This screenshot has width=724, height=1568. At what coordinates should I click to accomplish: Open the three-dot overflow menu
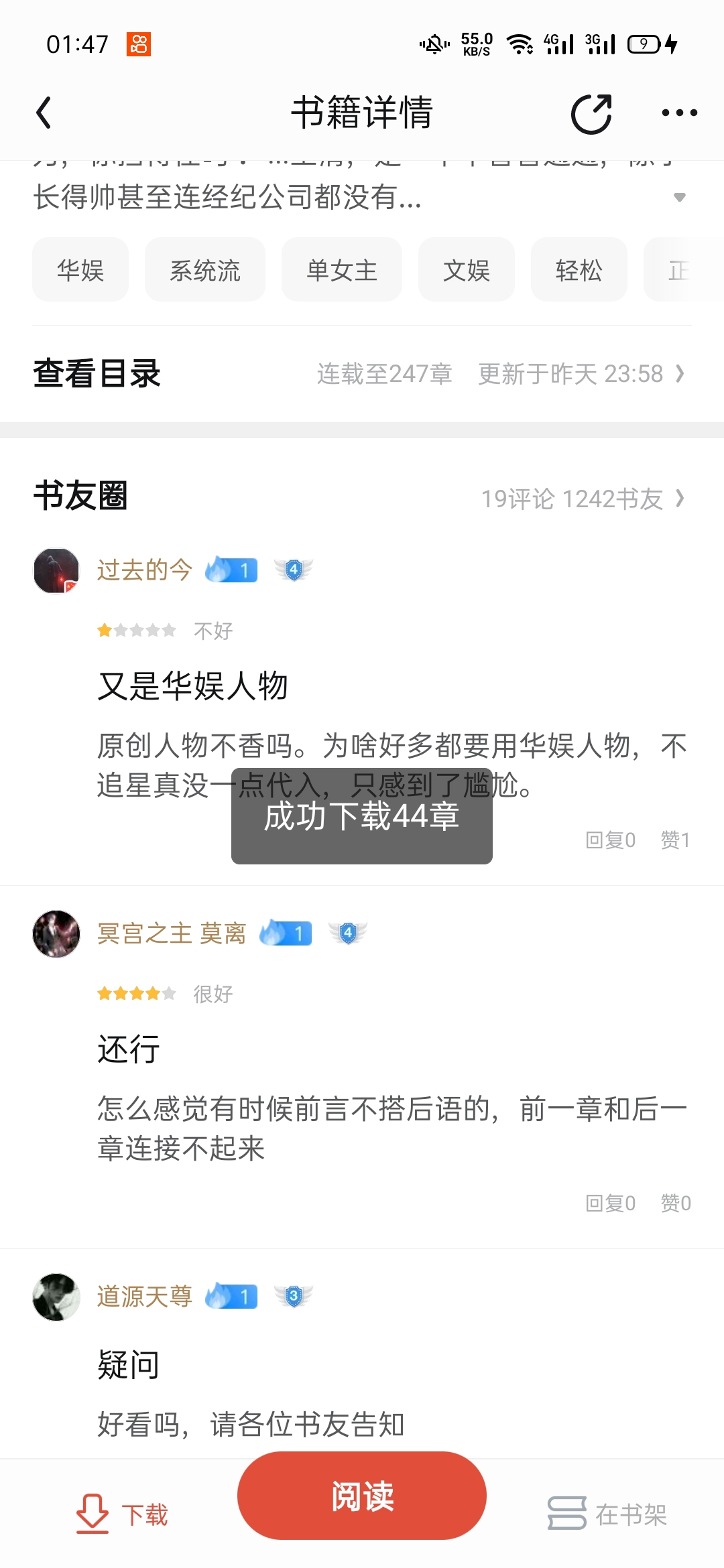(679, 113)
